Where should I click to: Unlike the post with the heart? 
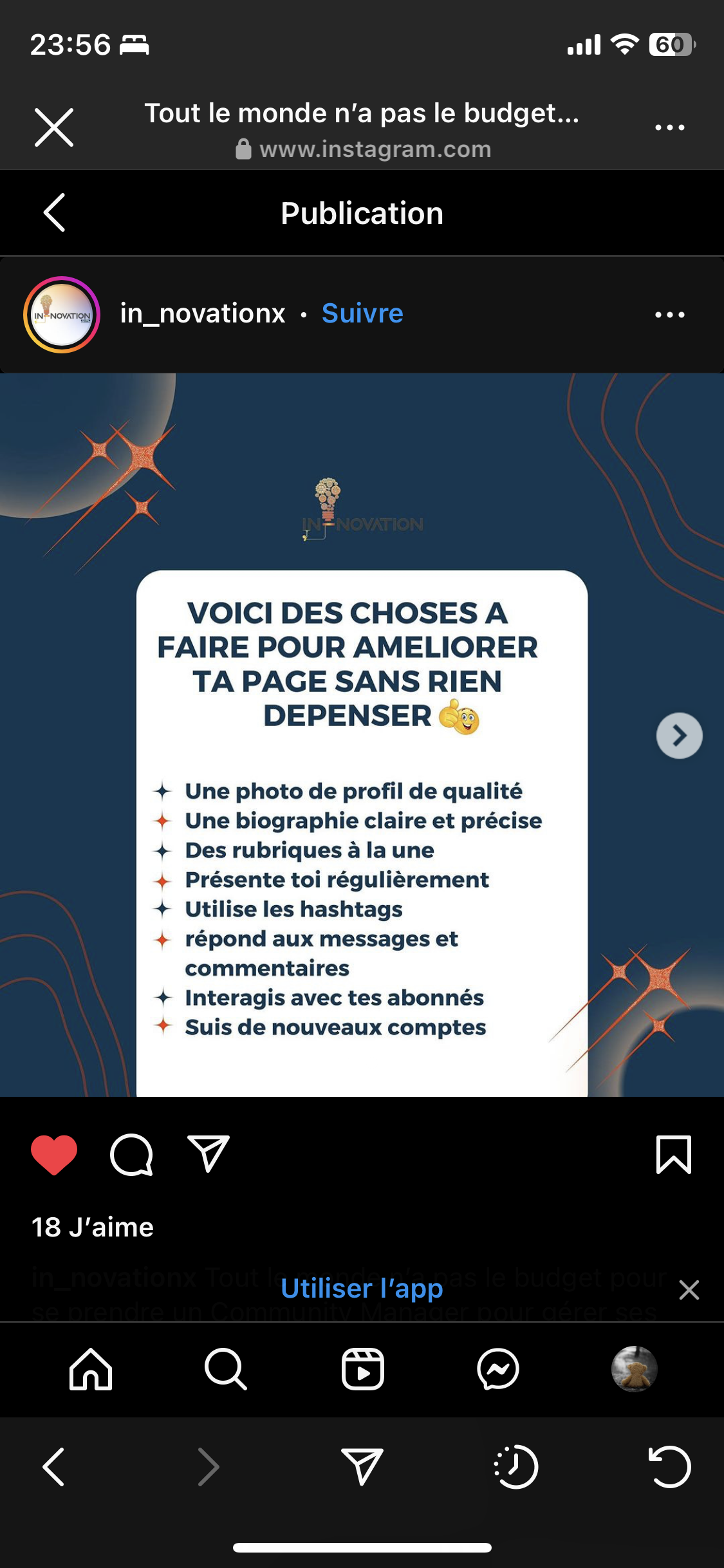point(54,1154)
